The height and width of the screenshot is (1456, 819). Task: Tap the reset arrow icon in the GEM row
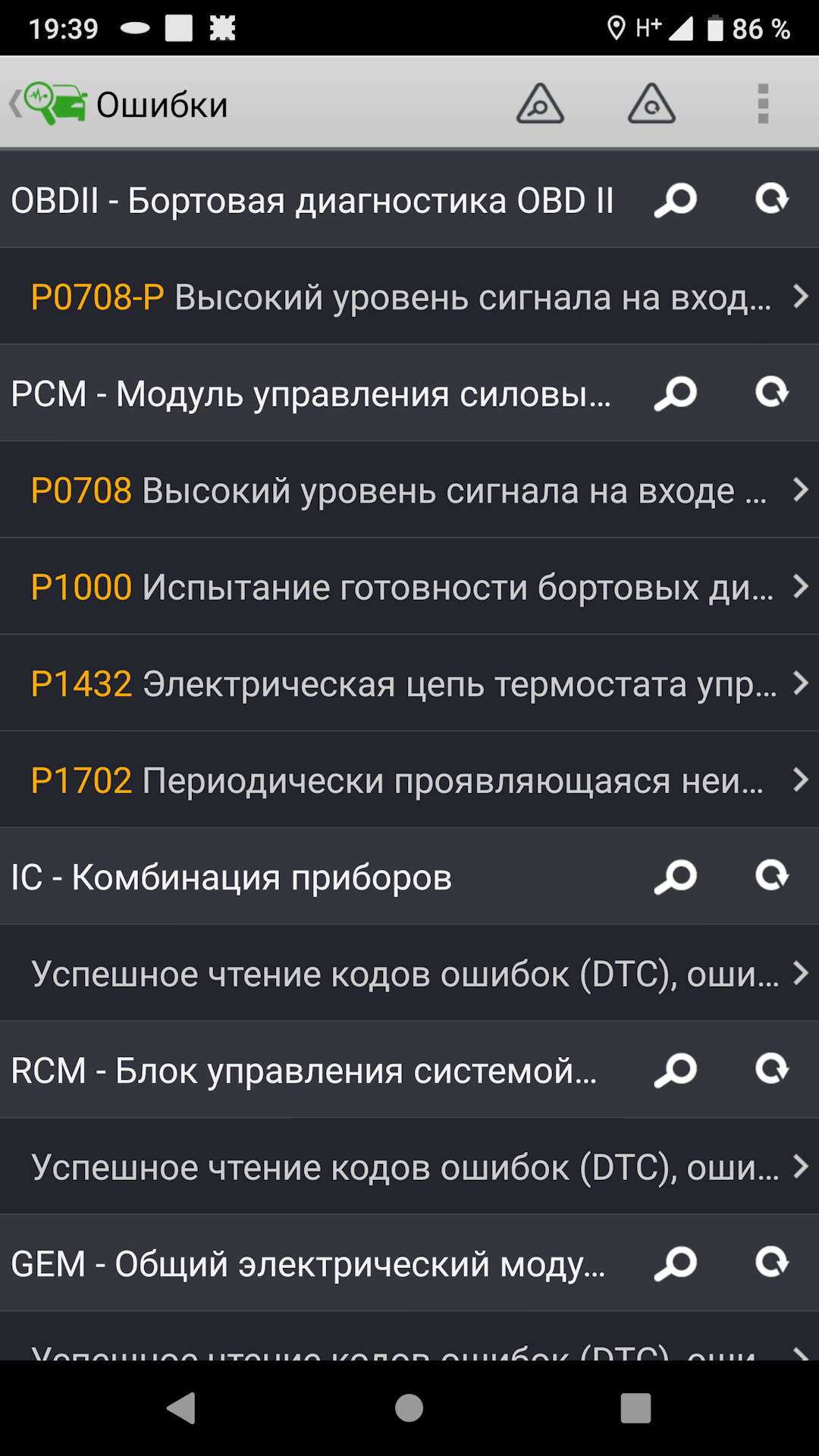pos(772,1263)
